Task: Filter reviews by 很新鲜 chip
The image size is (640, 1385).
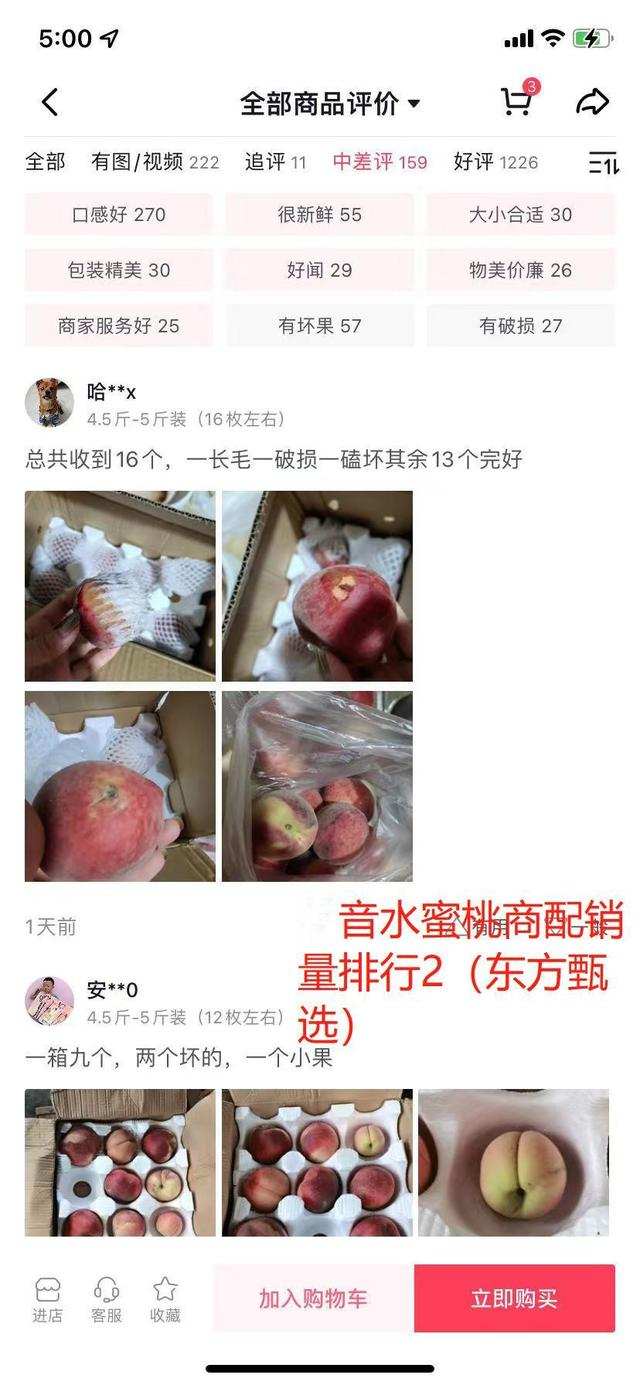Action: pyautogui.click(x=319, y=214)
